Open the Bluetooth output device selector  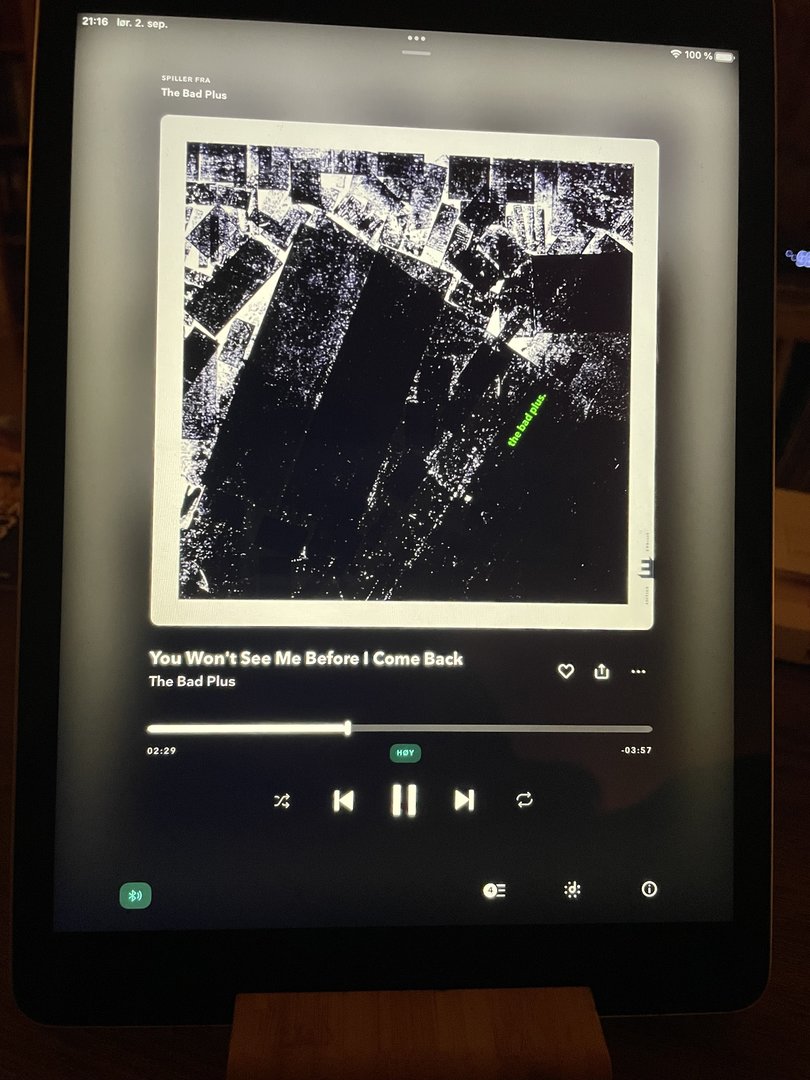tap(135, 895)
